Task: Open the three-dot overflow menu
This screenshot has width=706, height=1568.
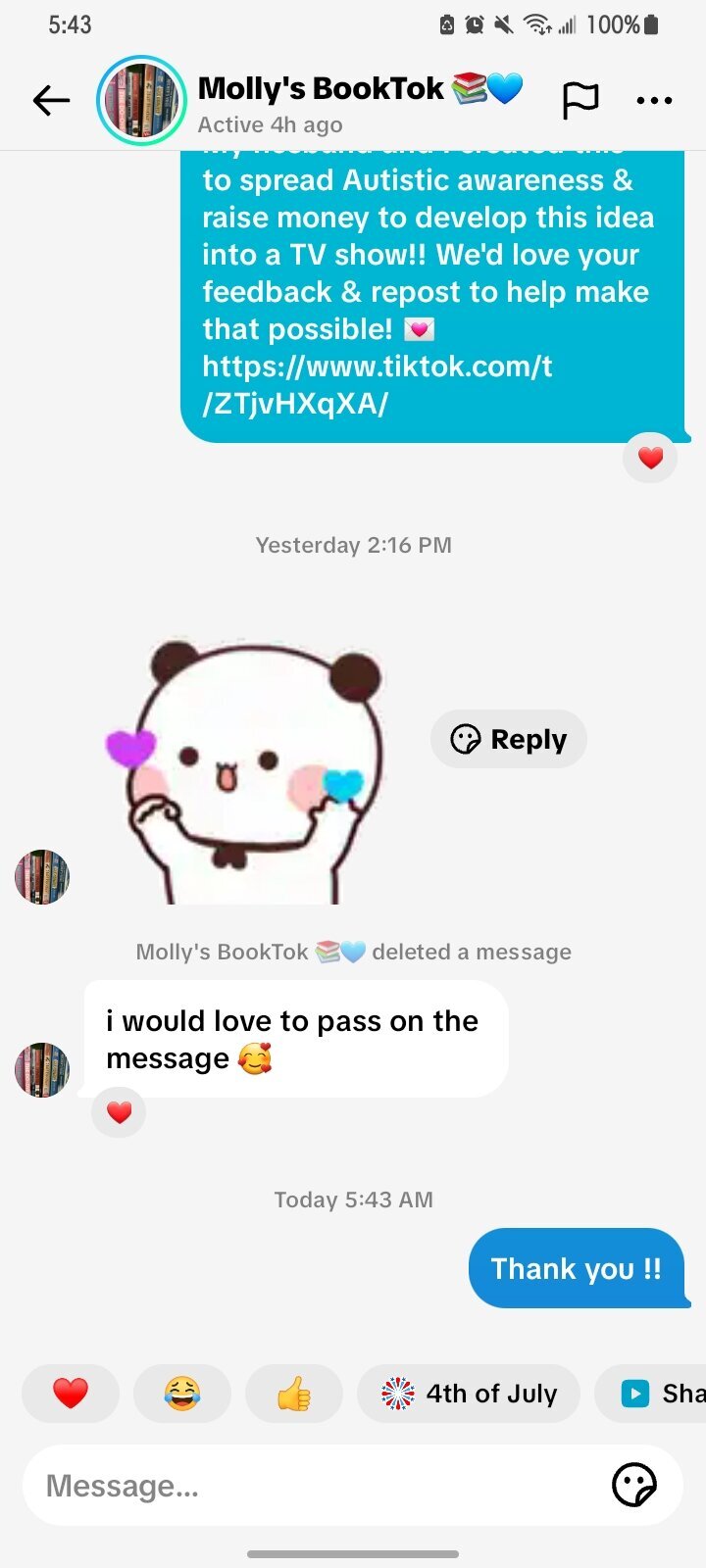Action: [654, 100]
